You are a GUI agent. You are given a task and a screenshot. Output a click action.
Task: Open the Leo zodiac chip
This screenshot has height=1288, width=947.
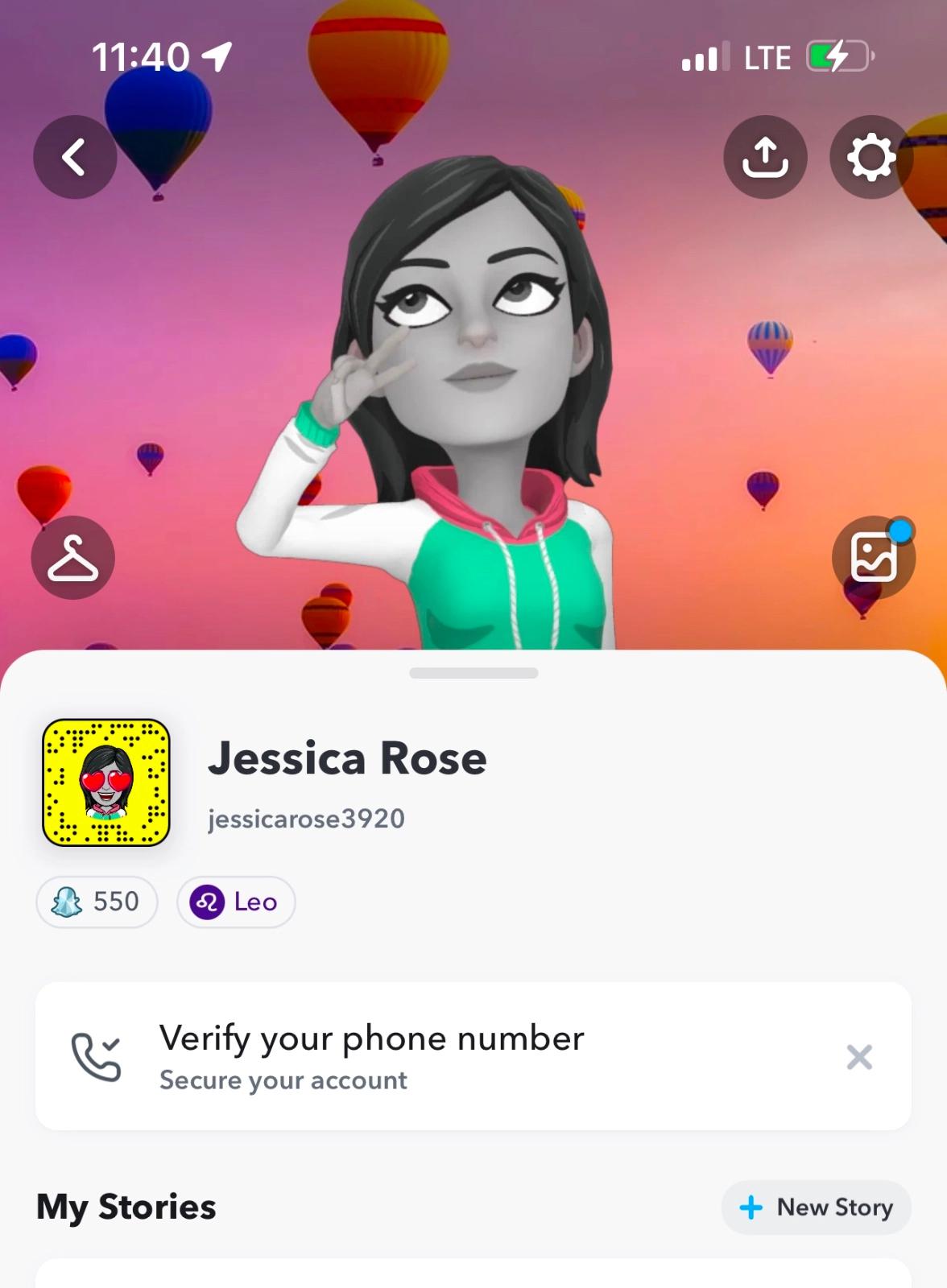coord(236,902)
